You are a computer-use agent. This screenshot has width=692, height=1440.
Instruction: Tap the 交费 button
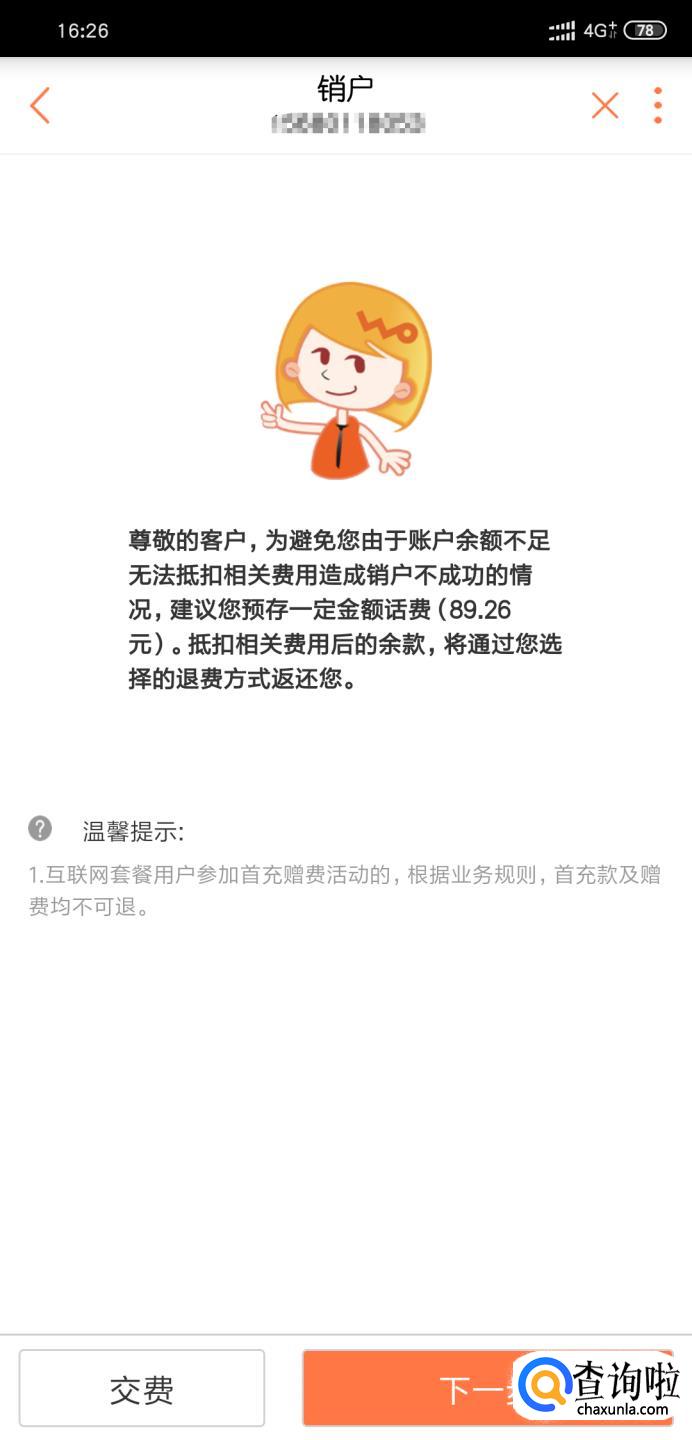click(142, 1389)
